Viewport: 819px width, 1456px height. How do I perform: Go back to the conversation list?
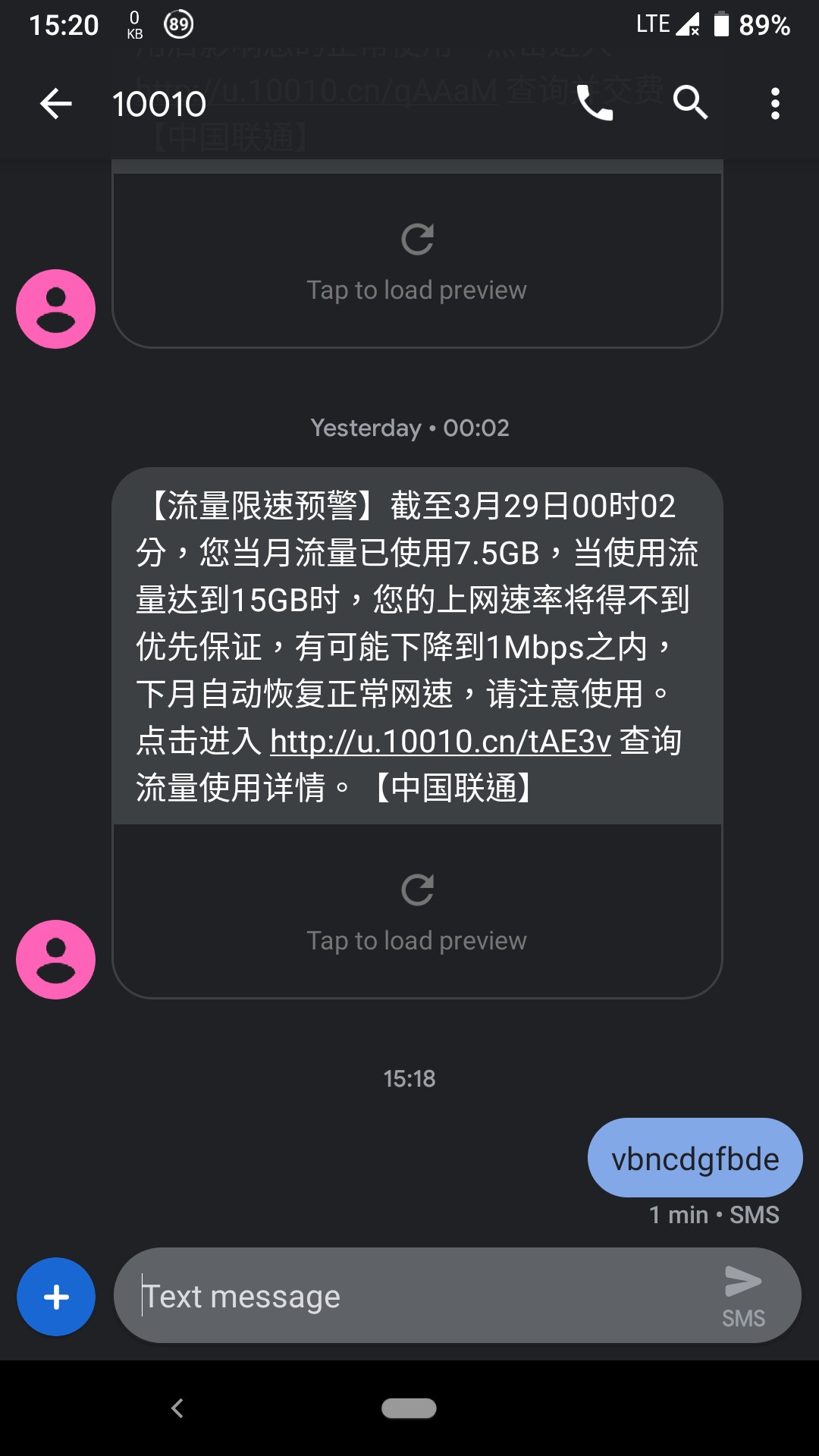[x=55, y=103]
